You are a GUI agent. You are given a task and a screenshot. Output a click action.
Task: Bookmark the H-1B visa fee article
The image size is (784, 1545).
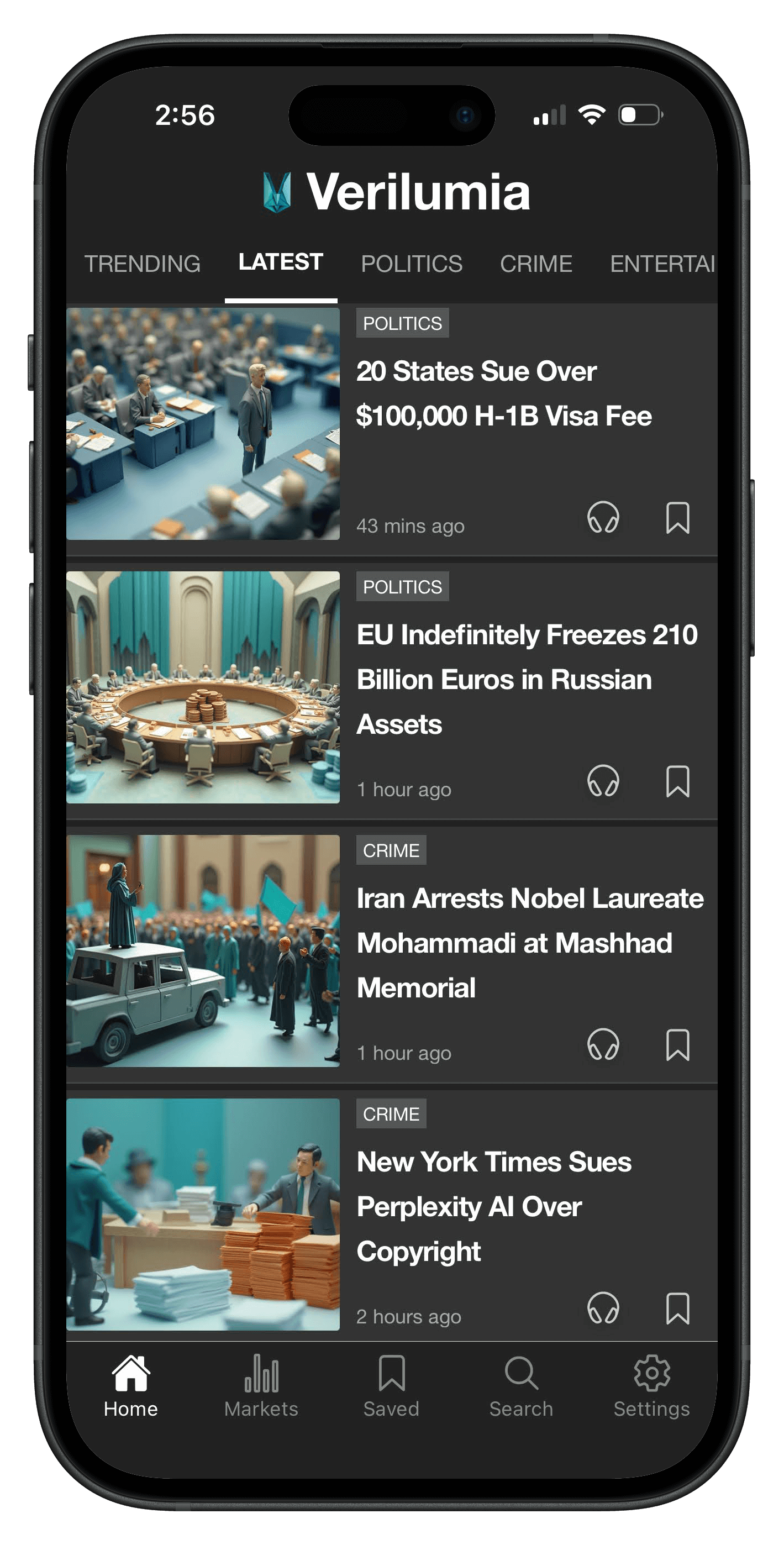coord(678,519)
